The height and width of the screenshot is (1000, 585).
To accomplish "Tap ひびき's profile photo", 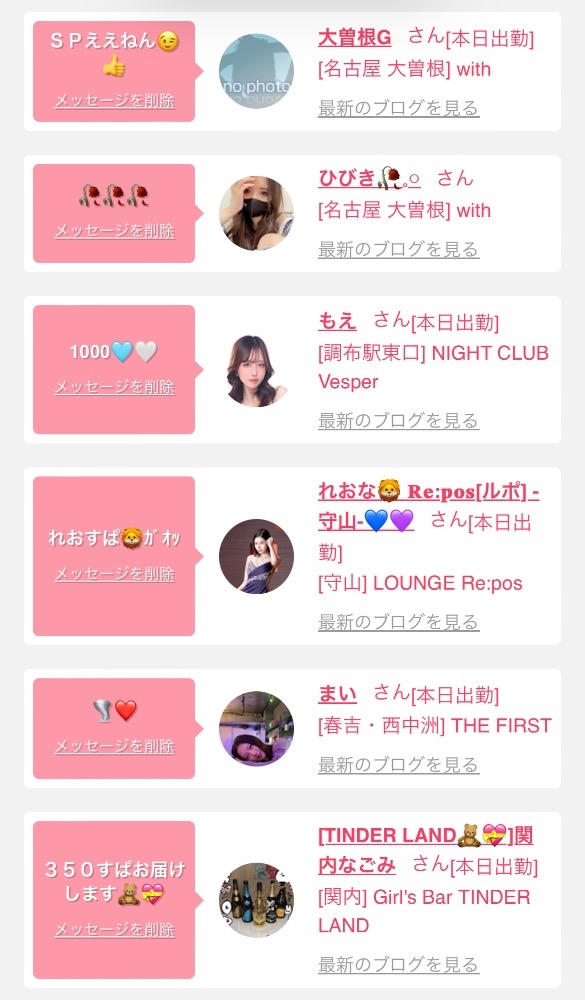I will (x=256, y=214).
